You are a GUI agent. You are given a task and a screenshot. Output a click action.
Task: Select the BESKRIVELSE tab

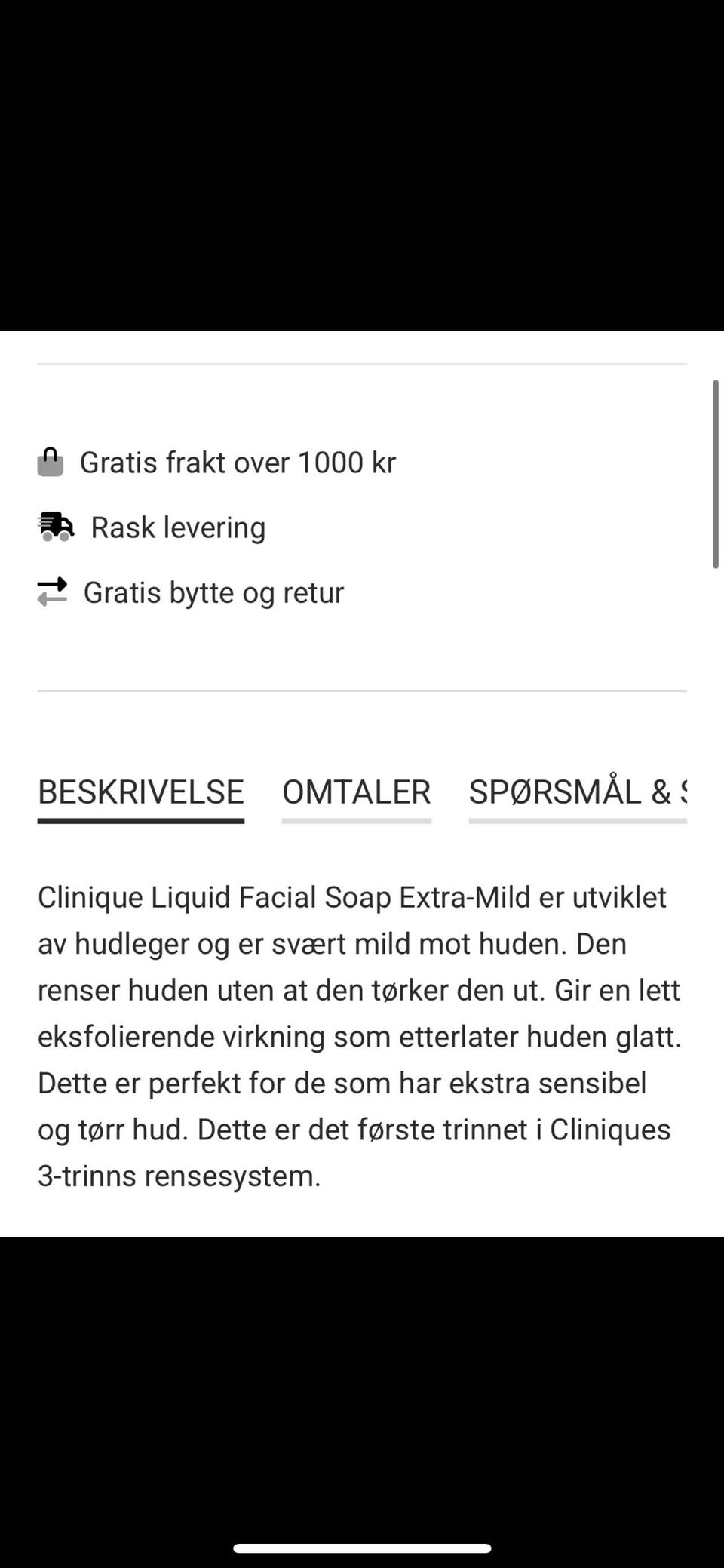click(141, 792)
